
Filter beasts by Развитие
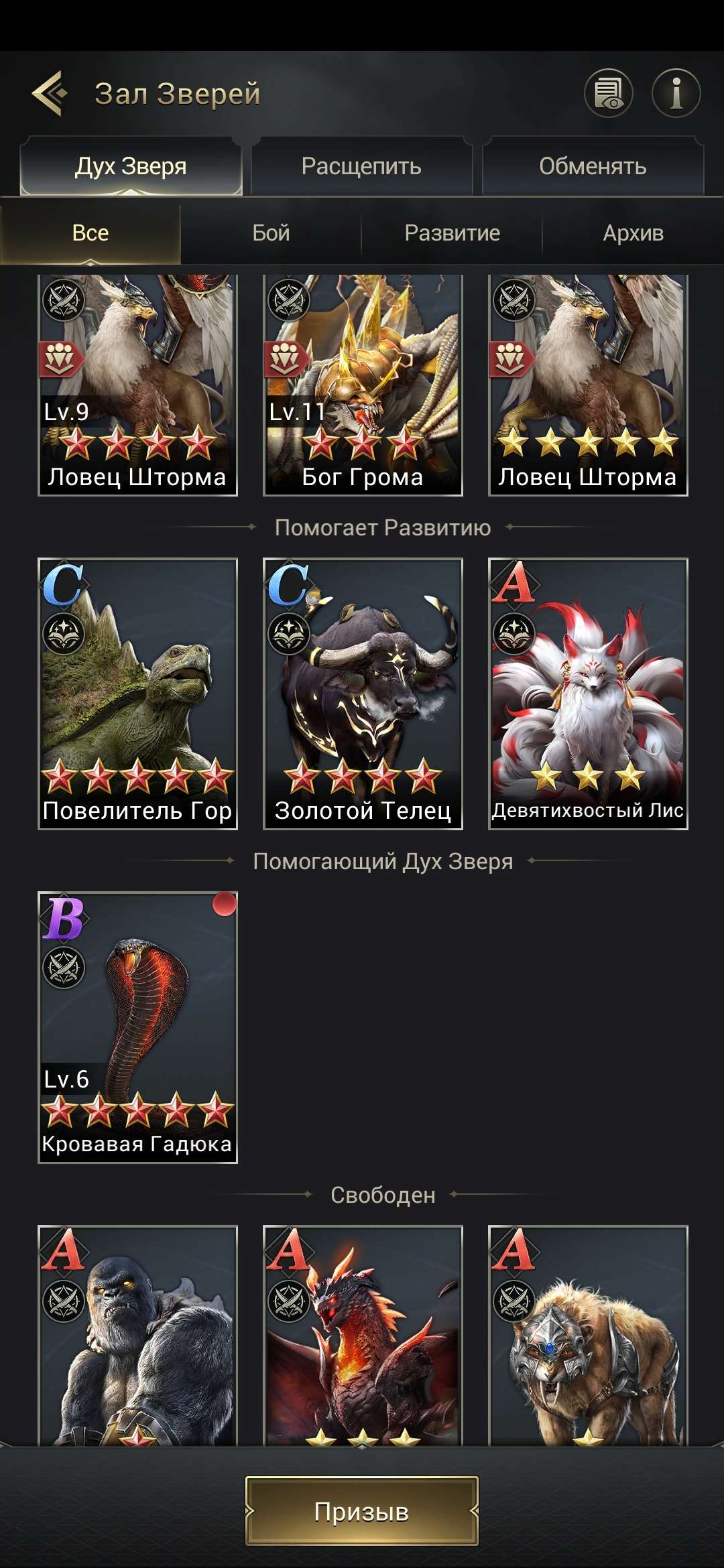[x=452, y=233]
